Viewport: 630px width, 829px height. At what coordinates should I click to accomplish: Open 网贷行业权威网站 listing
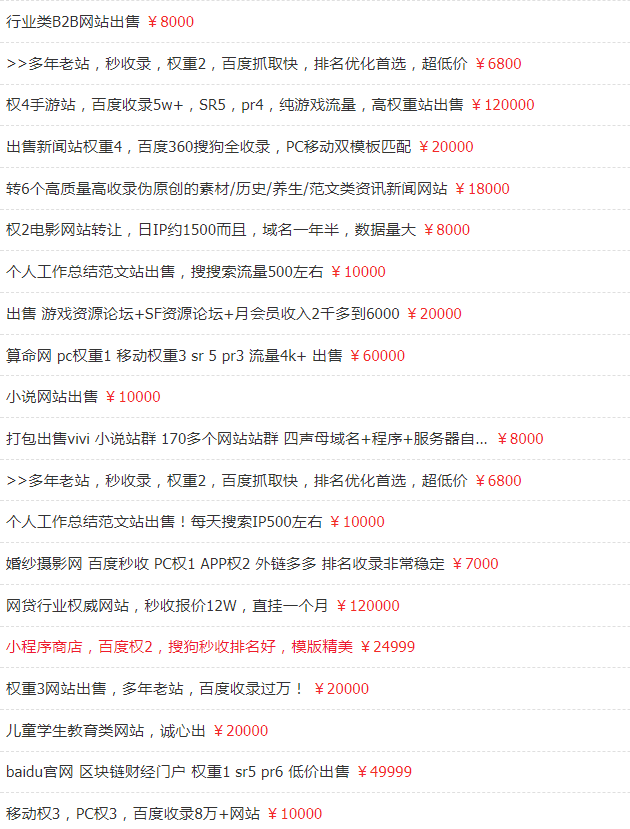pos(167,606)
